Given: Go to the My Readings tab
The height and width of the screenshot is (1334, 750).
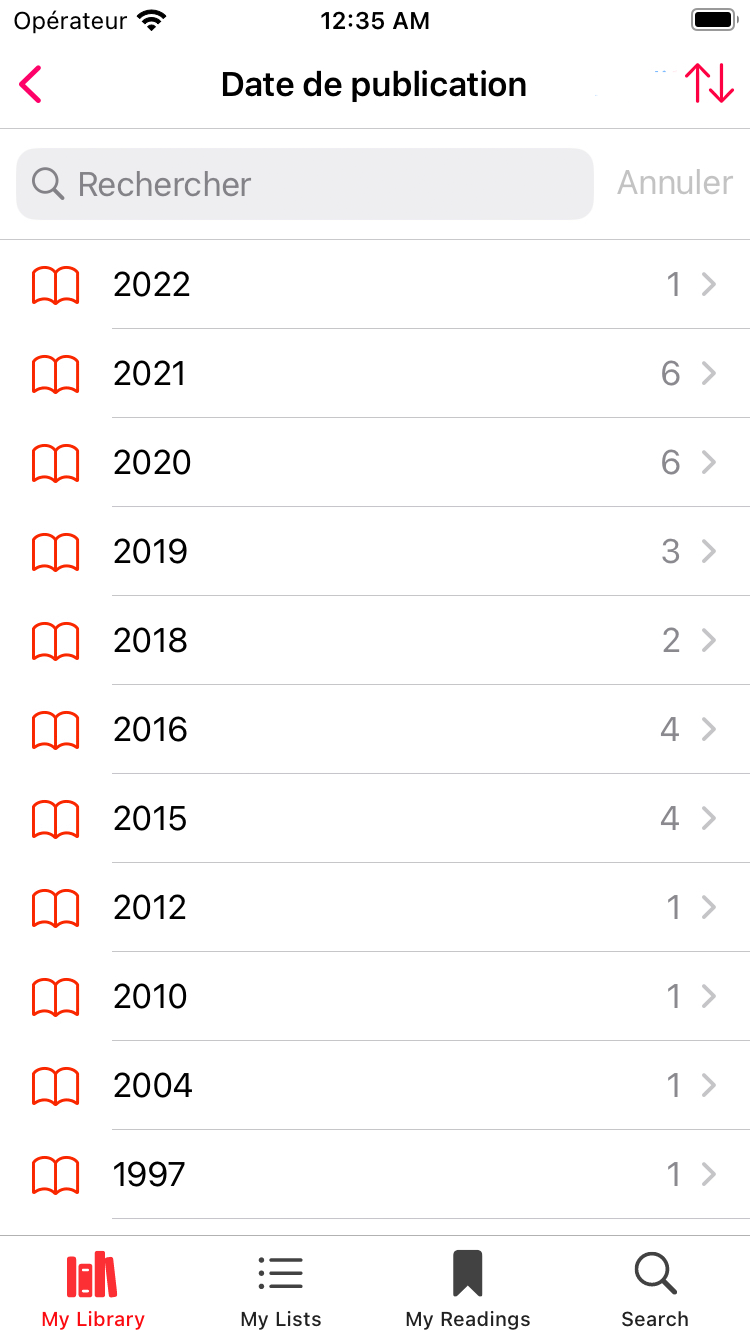Looking at the screenshot, I should tap(468, 1289).
